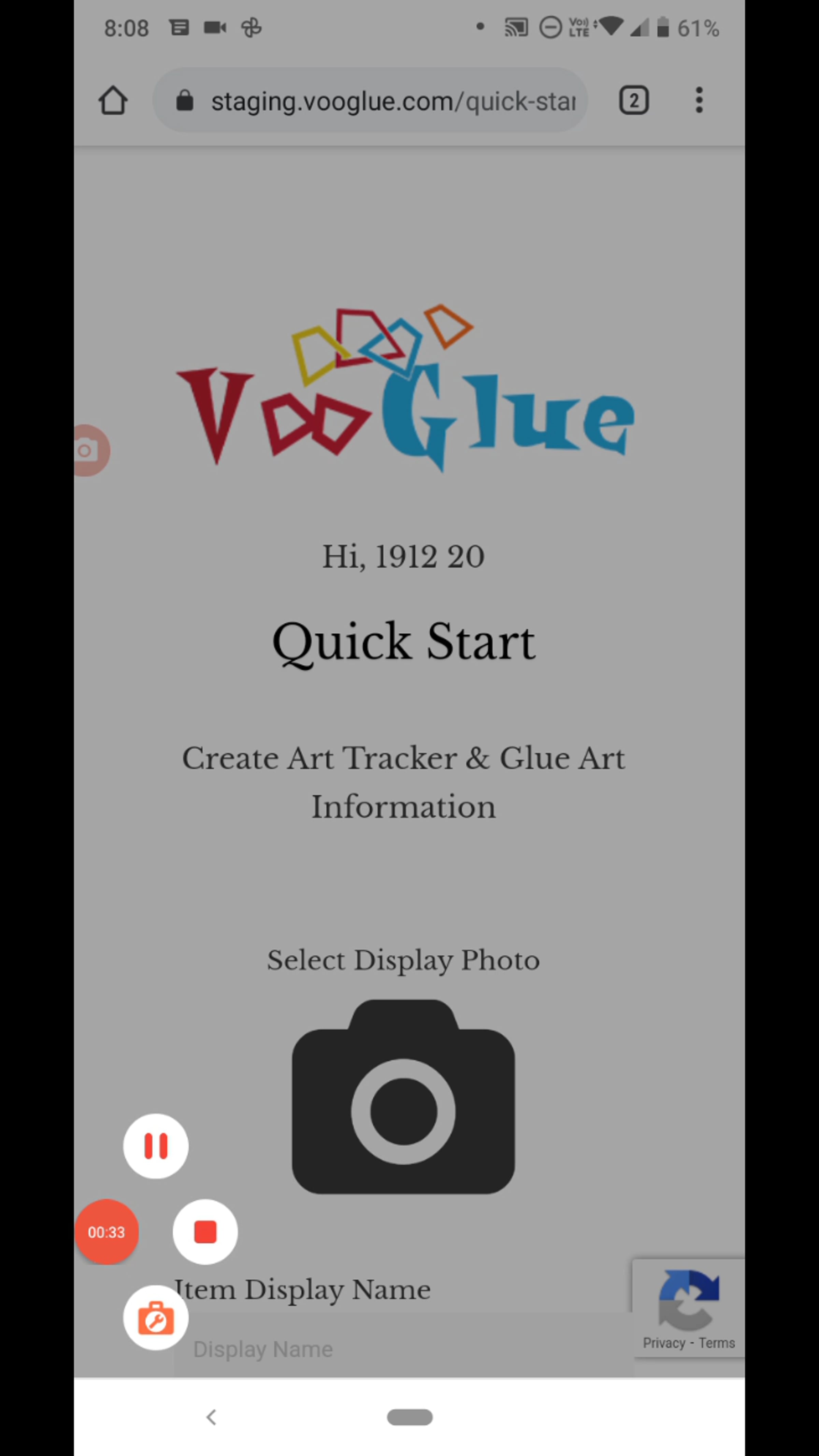
Task: Tap the system home pill
Action: coord(409,1417)
